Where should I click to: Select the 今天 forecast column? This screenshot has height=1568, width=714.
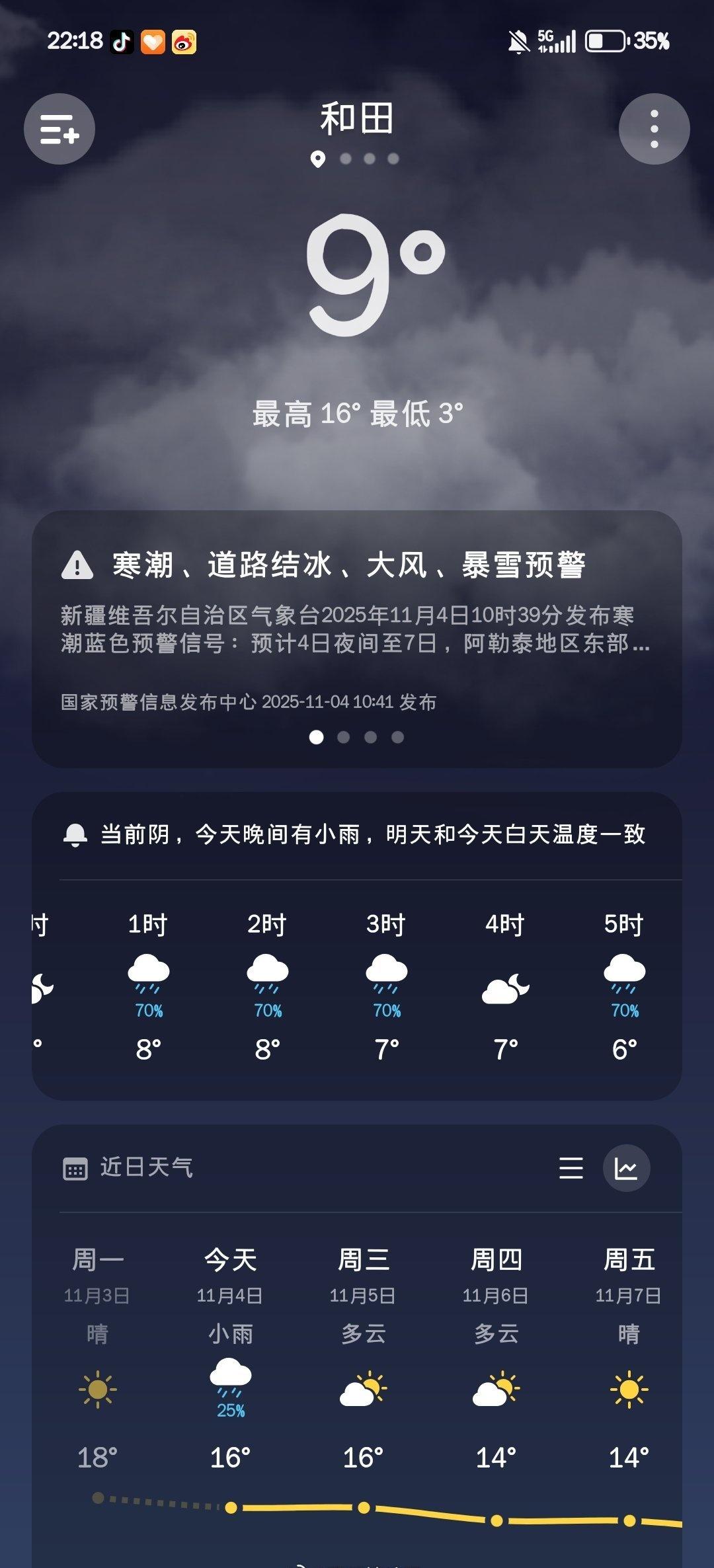click(x=231, y=1259)
